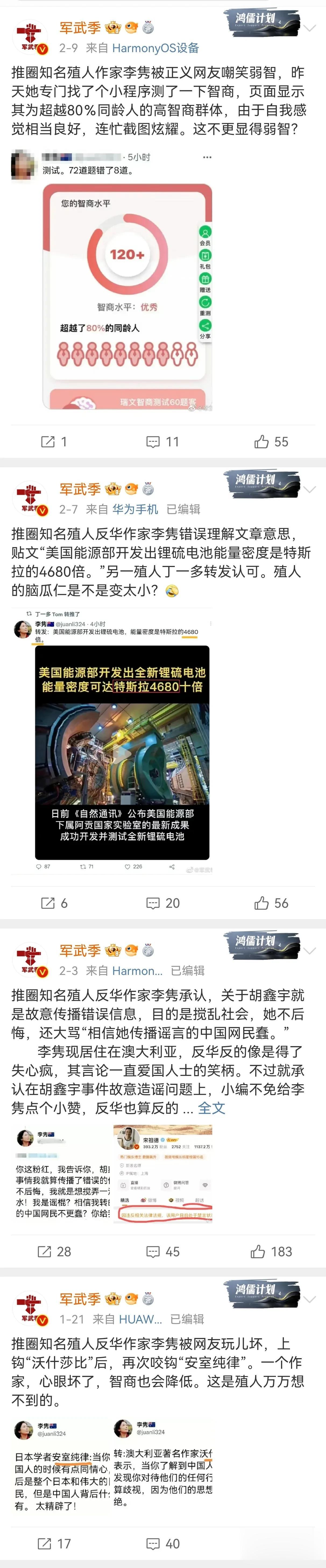The image size is (326, 1568).
Task: Open the 45 comments on the 2-3 post
Action: 163,1251
